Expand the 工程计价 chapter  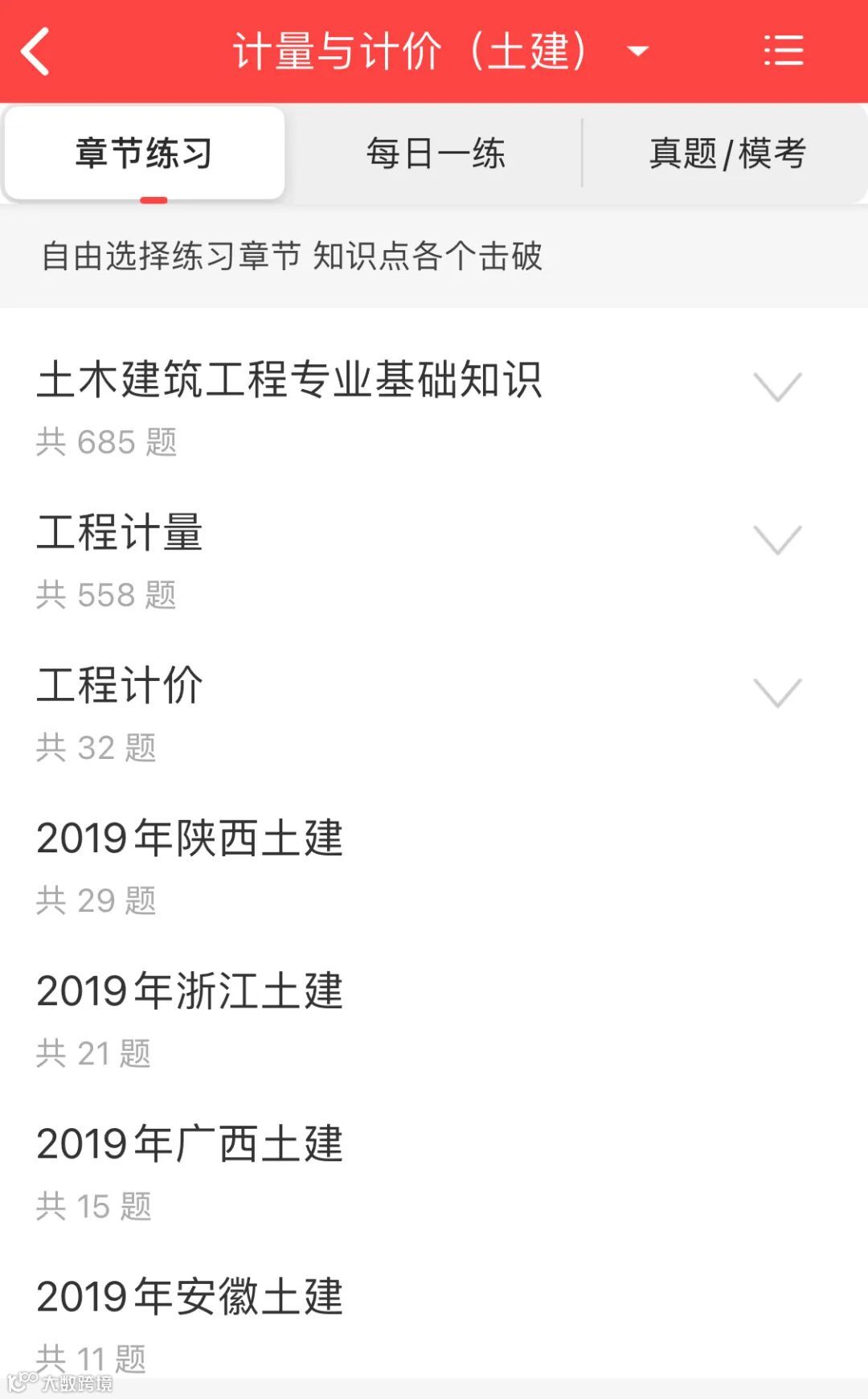777,693
